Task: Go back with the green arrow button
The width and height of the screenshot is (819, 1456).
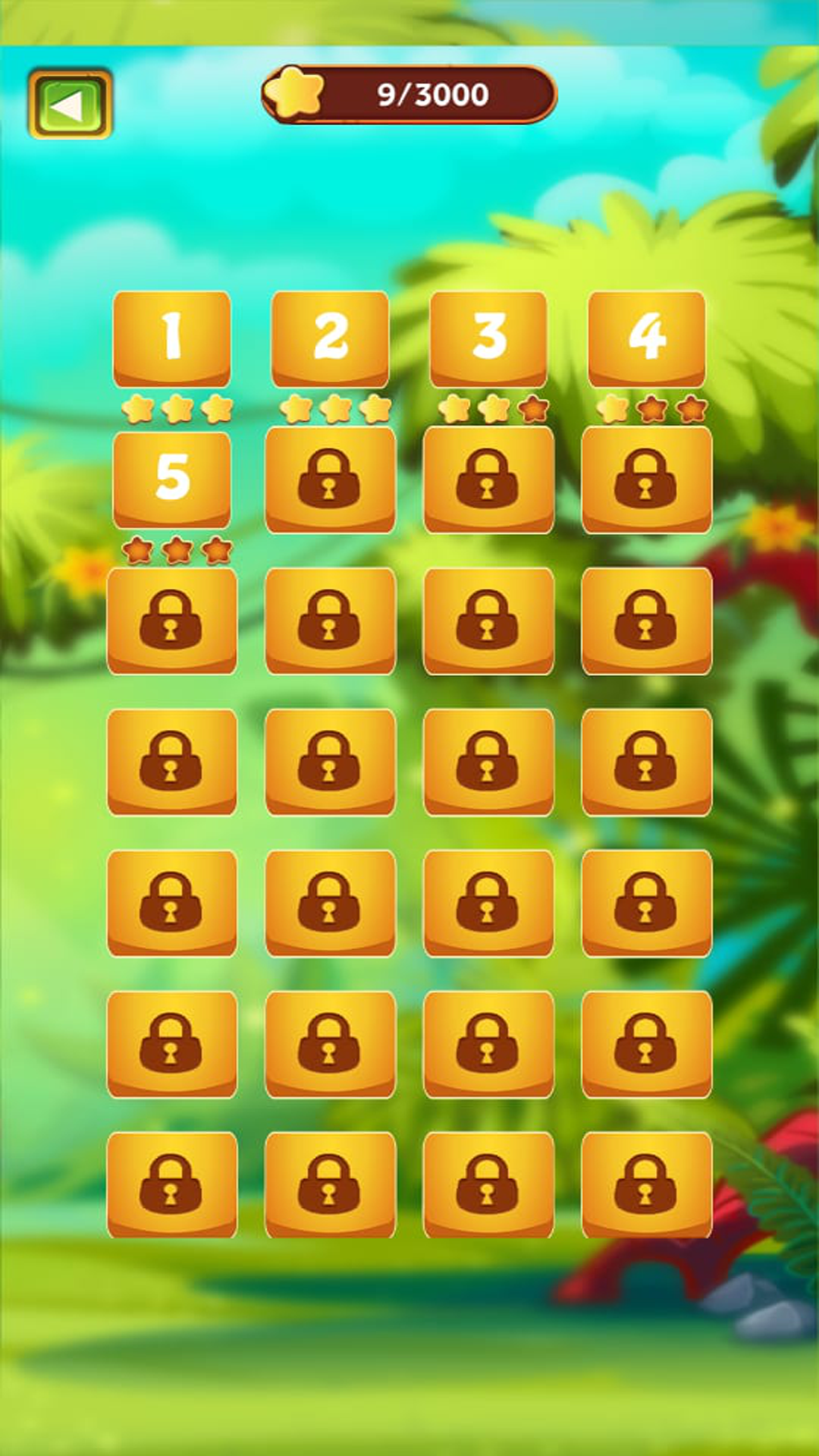Action: (x=70, y=104)
